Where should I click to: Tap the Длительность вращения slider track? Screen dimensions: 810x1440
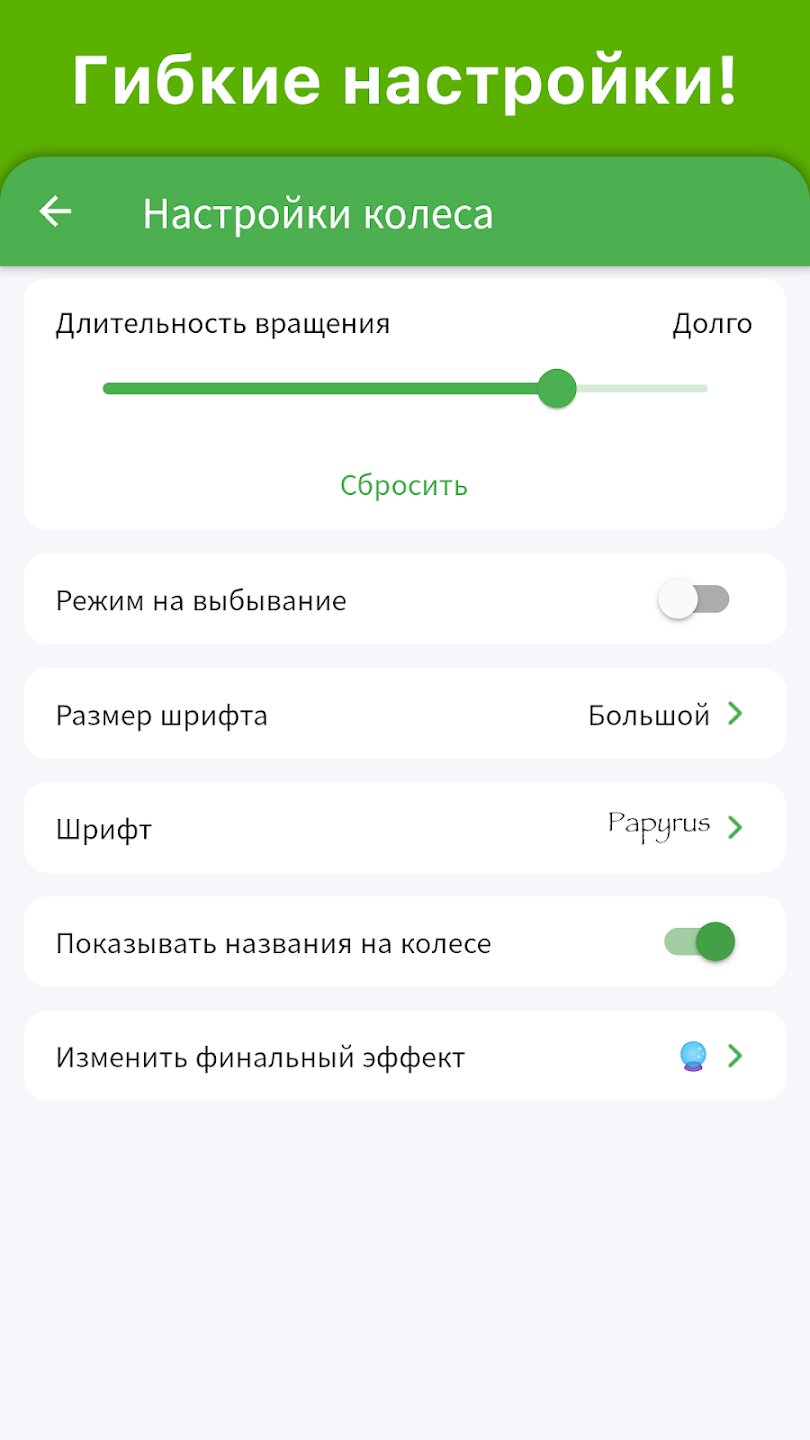tap(405, 388)
